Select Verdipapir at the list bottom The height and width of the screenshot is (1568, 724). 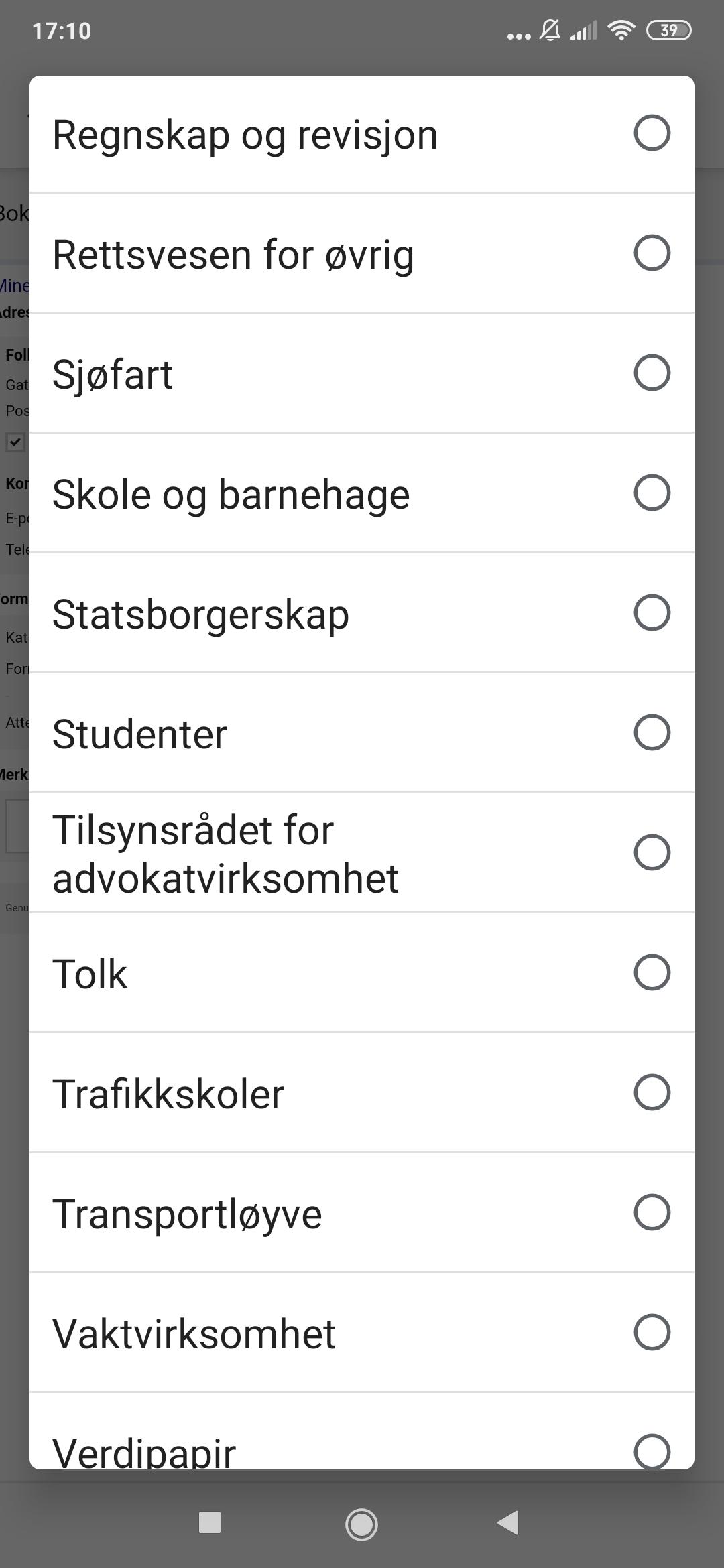362,1432
